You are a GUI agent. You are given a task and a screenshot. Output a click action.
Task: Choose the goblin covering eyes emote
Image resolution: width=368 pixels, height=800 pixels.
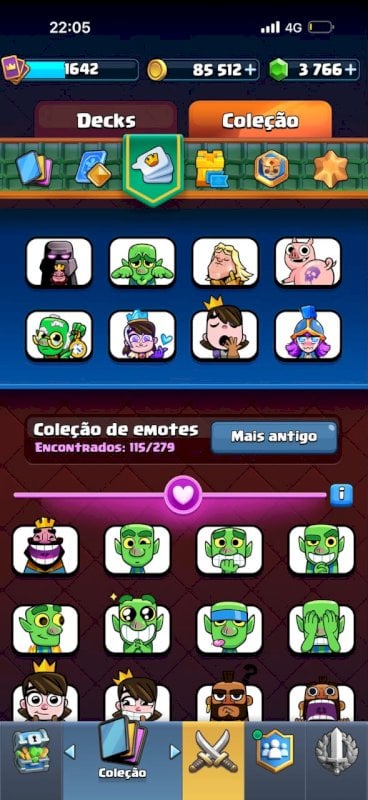point(322,629)
